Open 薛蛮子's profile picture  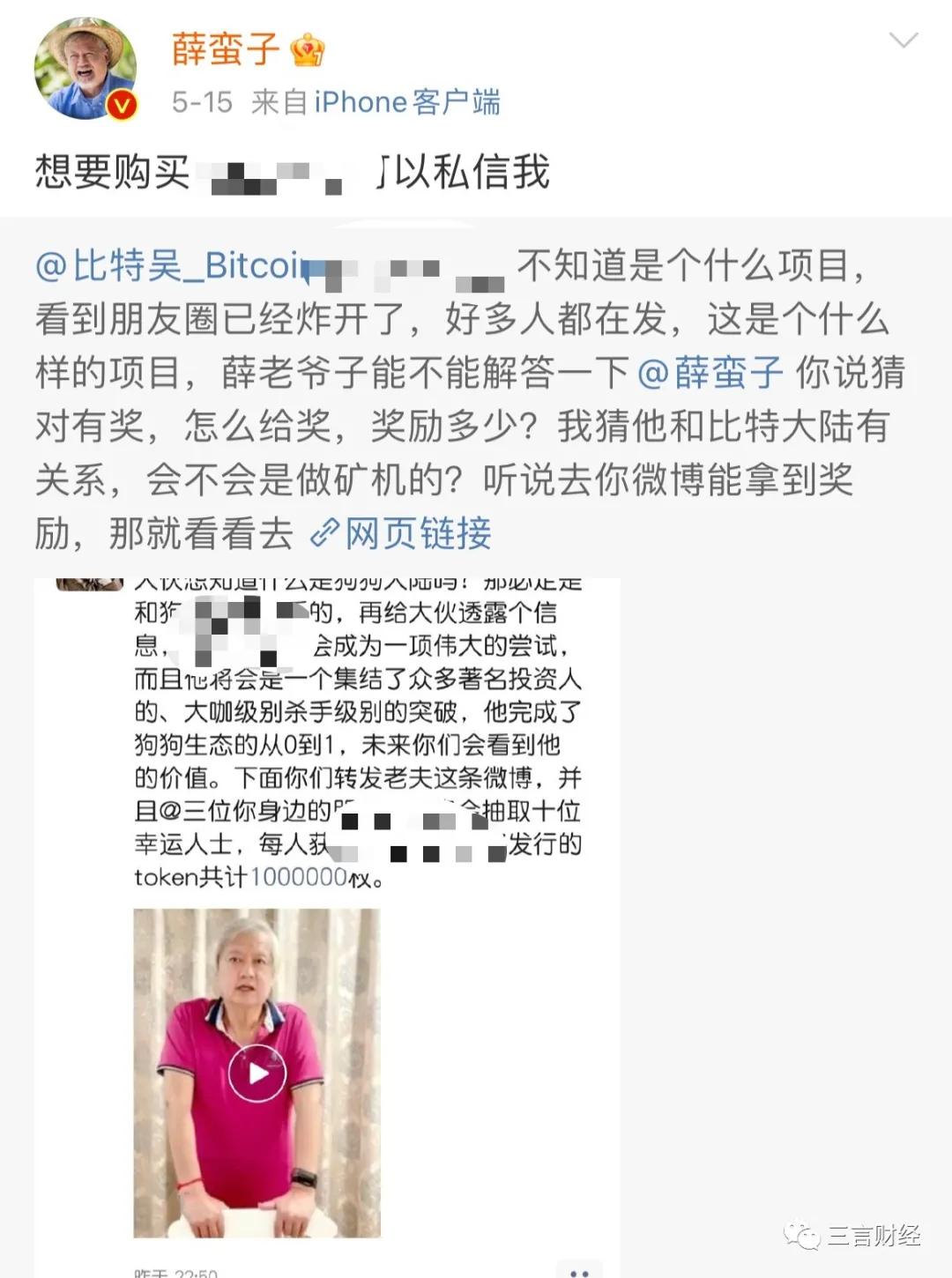[86, 68]
